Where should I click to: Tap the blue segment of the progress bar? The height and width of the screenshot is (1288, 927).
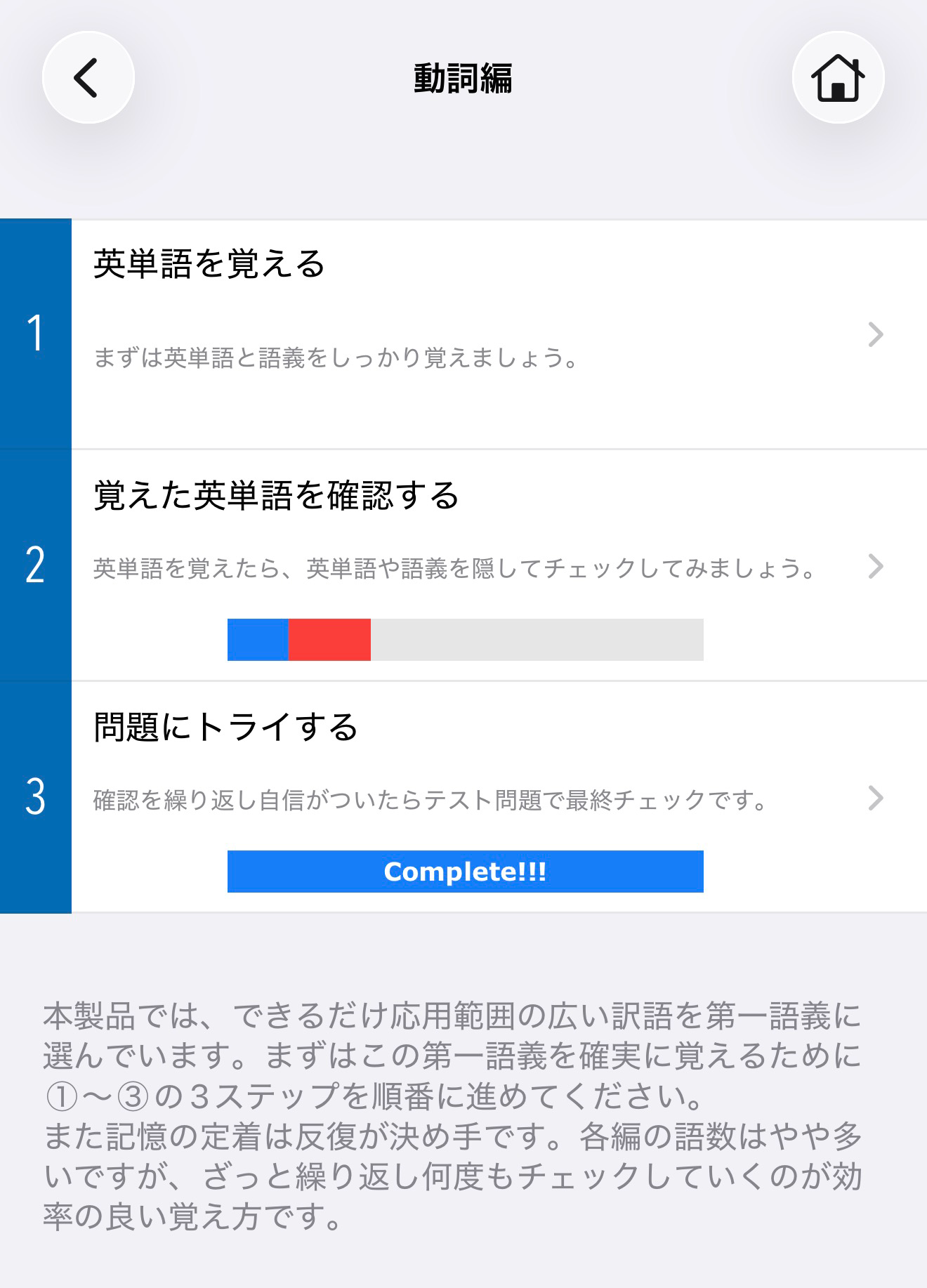(256, 640)
